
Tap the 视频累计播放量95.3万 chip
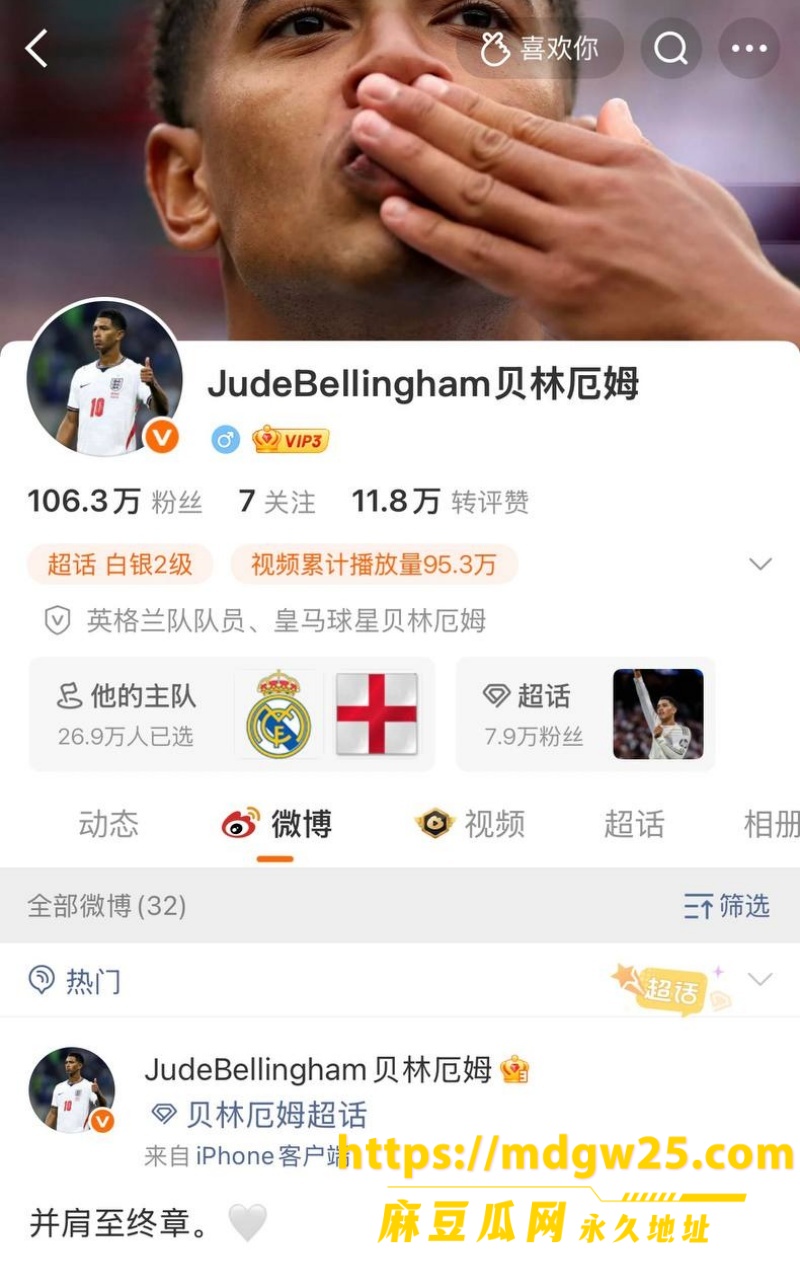374,564
